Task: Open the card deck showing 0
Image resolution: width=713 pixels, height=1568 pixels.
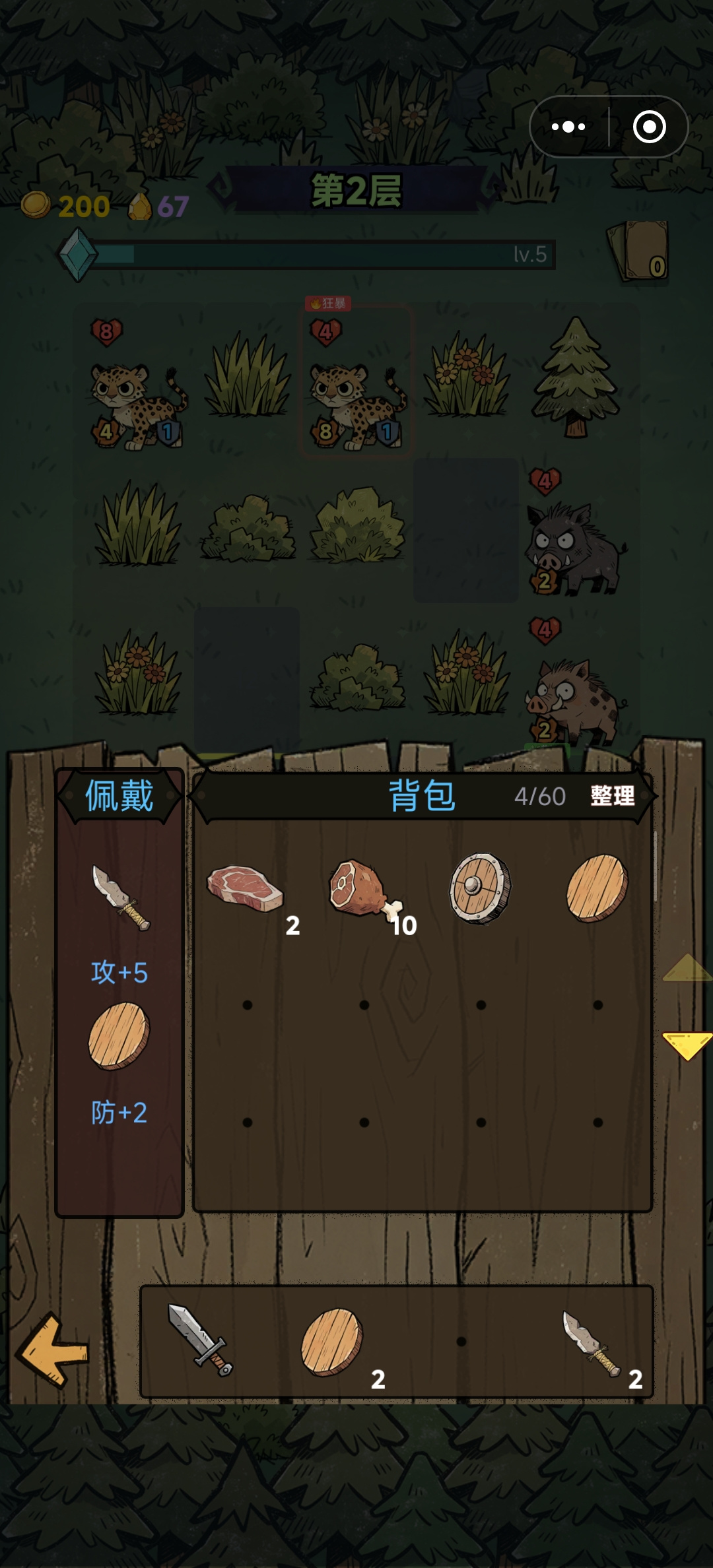Action: point(639,252)
